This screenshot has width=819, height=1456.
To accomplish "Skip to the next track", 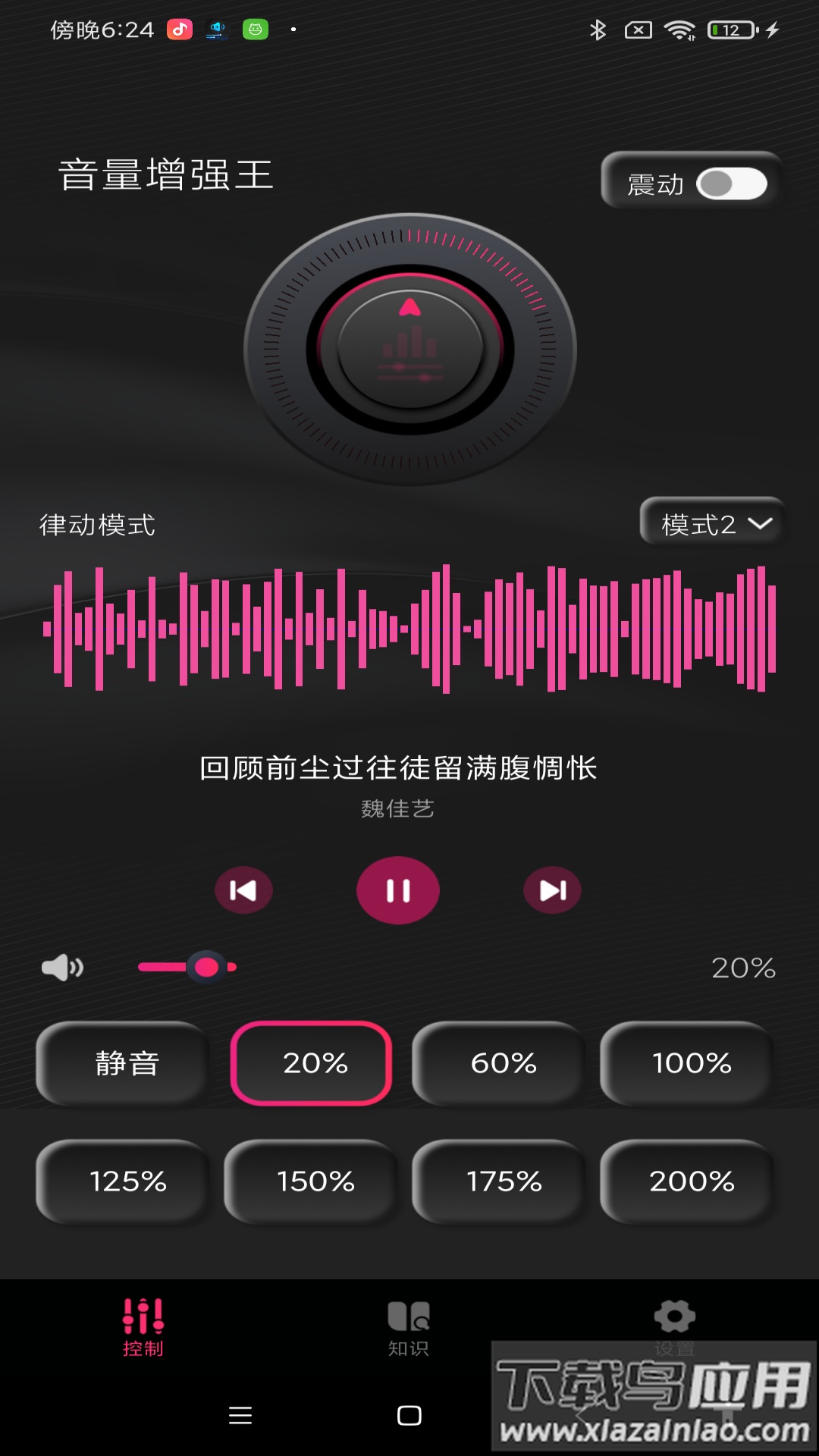I will pyautogui.click(x=553, y=891).
